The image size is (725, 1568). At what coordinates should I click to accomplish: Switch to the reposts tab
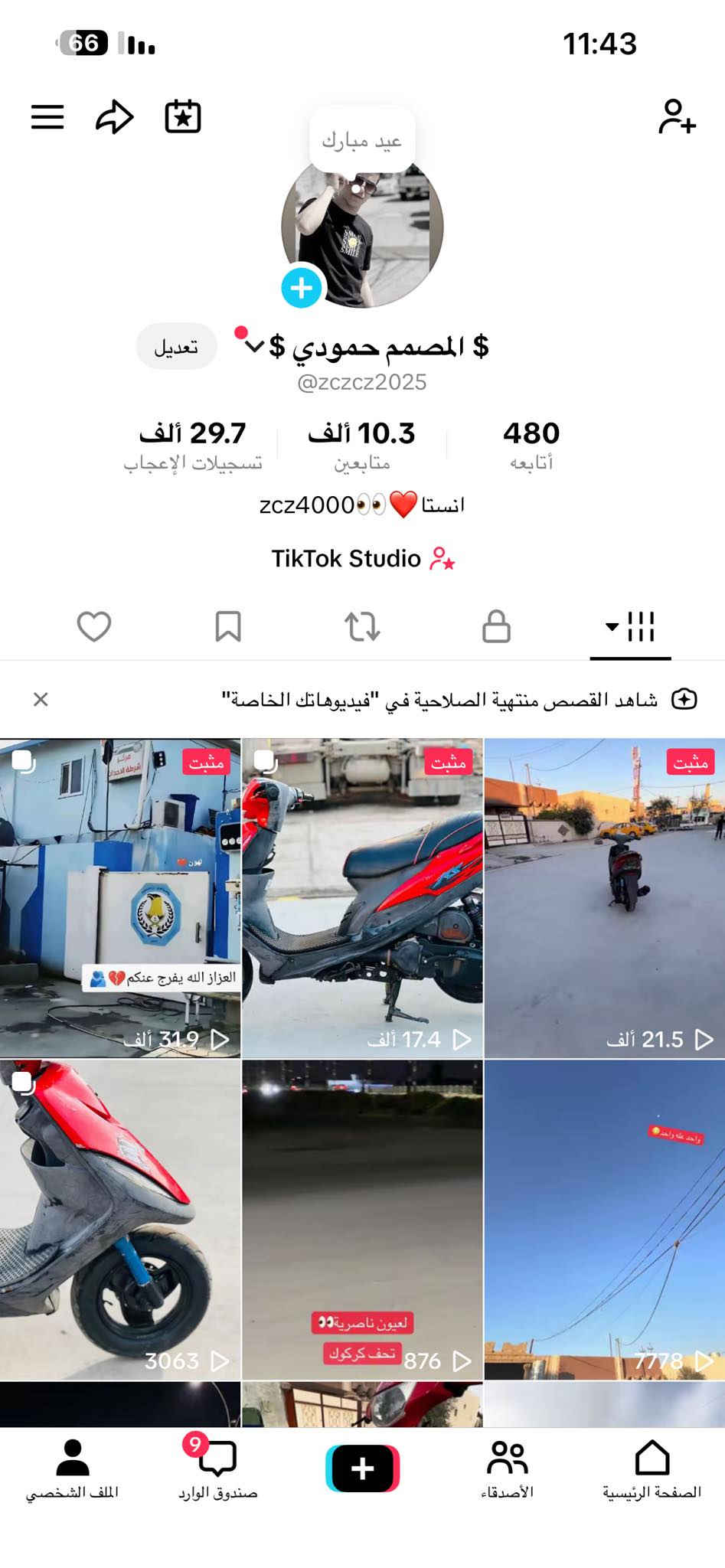point(362,626)
